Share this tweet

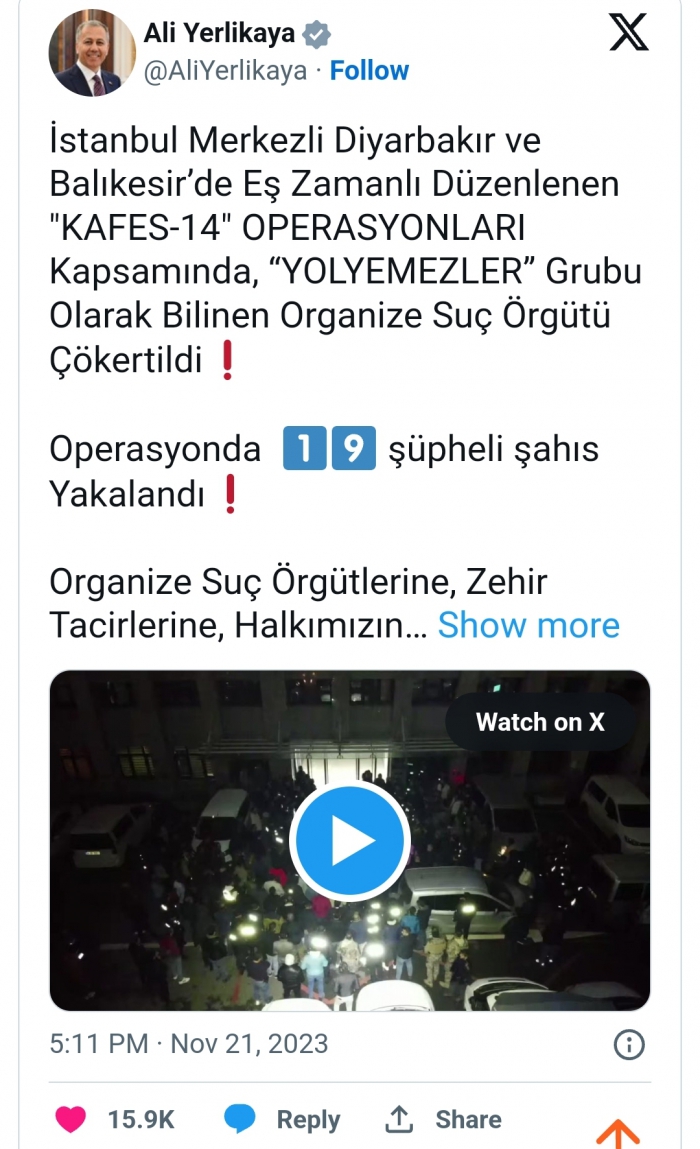coord(443,1120)
